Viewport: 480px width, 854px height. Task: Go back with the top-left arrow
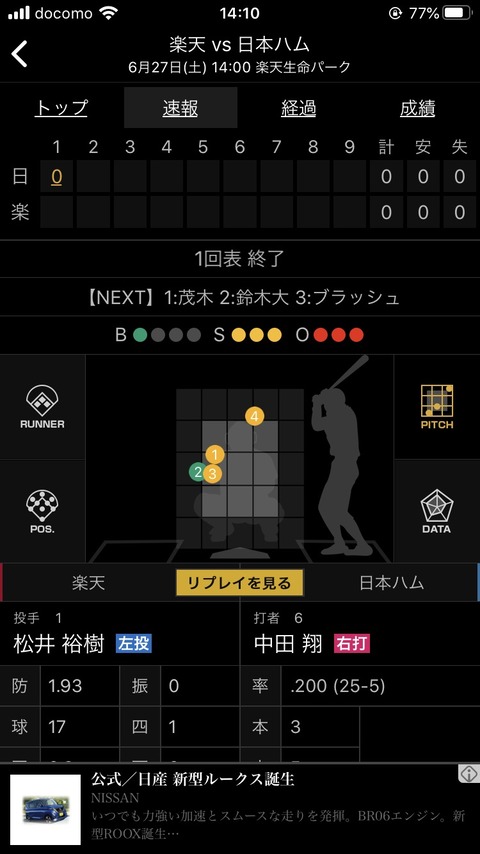pyautogui.click(x=20, y=54)
